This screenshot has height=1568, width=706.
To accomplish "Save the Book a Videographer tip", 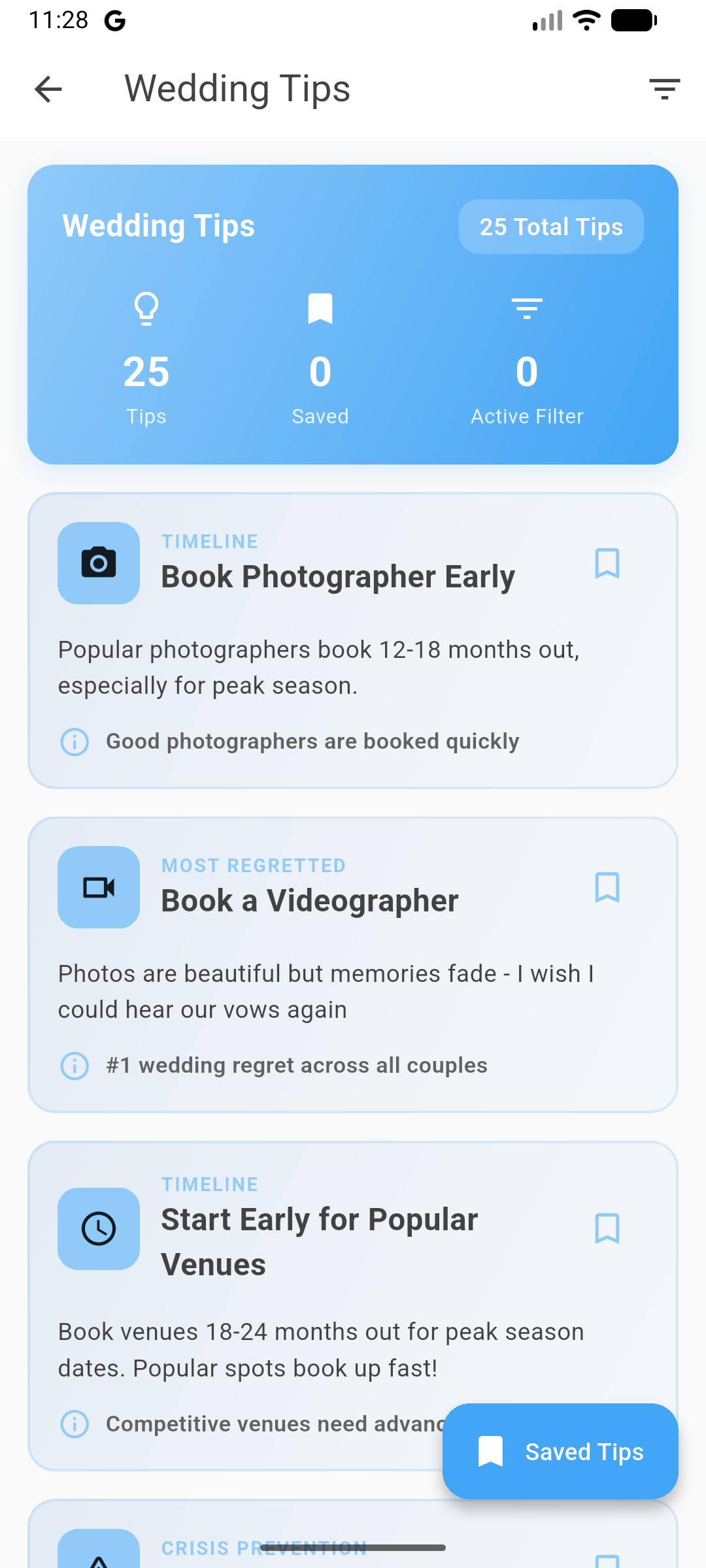I will coord(607,887).
